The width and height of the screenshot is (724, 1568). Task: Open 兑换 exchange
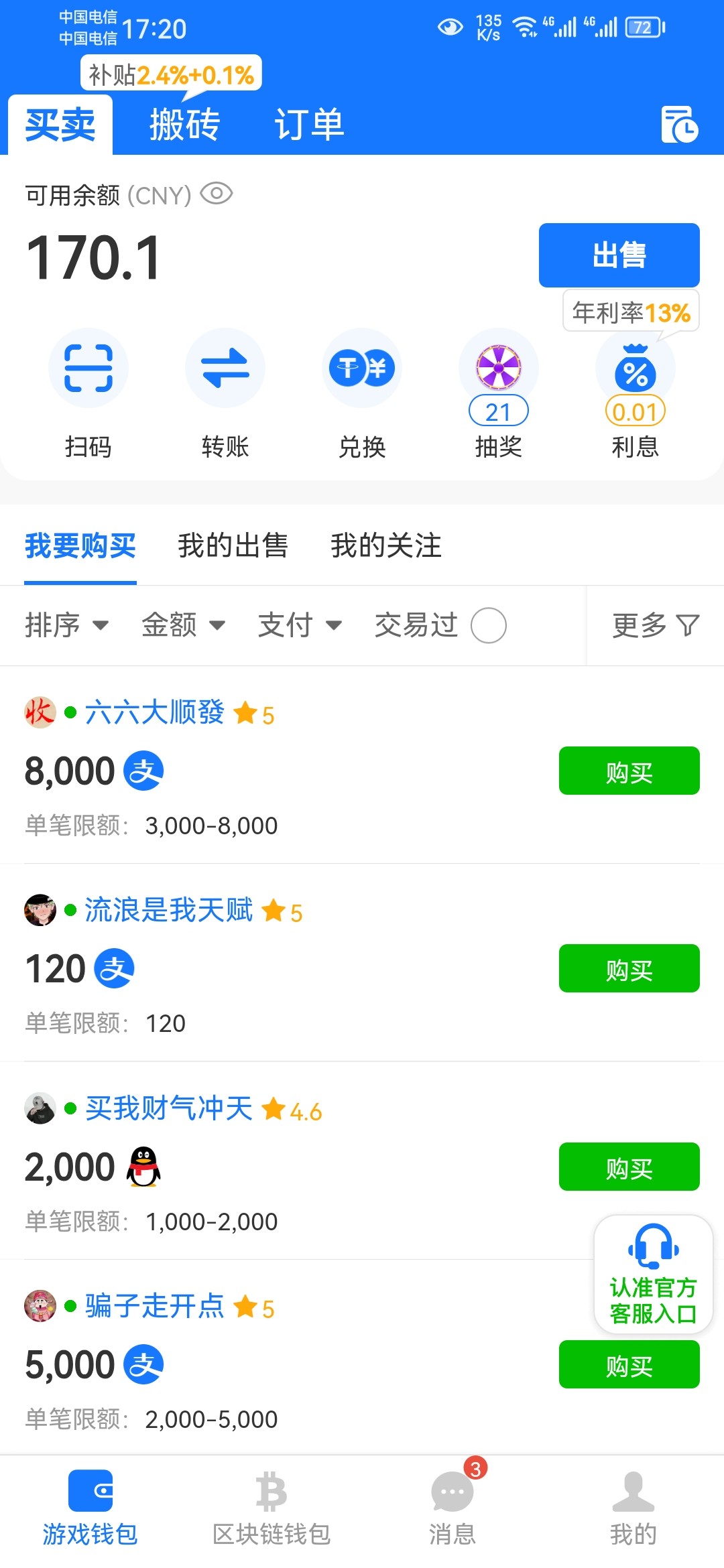(x=362, y=369)
